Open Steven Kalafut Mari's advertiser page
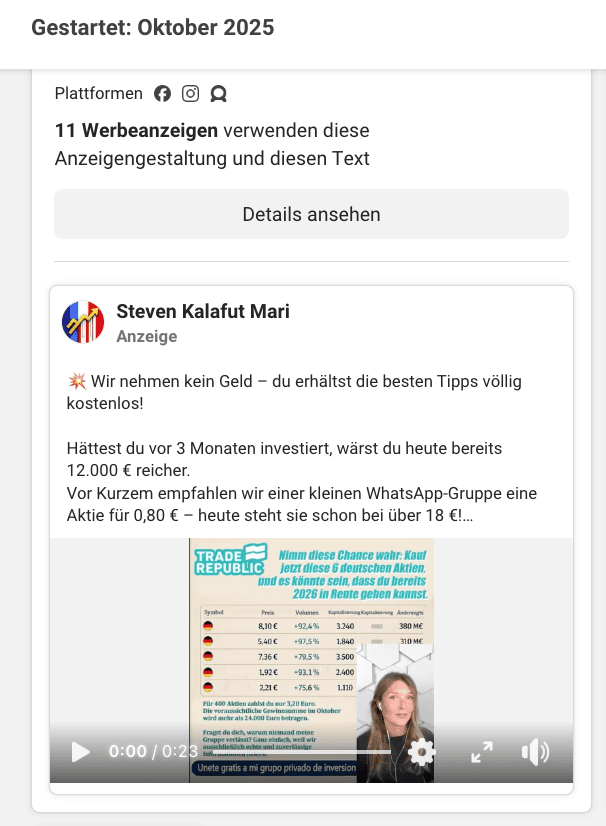This screenshot has height=826, width=606. coord(203,312)
